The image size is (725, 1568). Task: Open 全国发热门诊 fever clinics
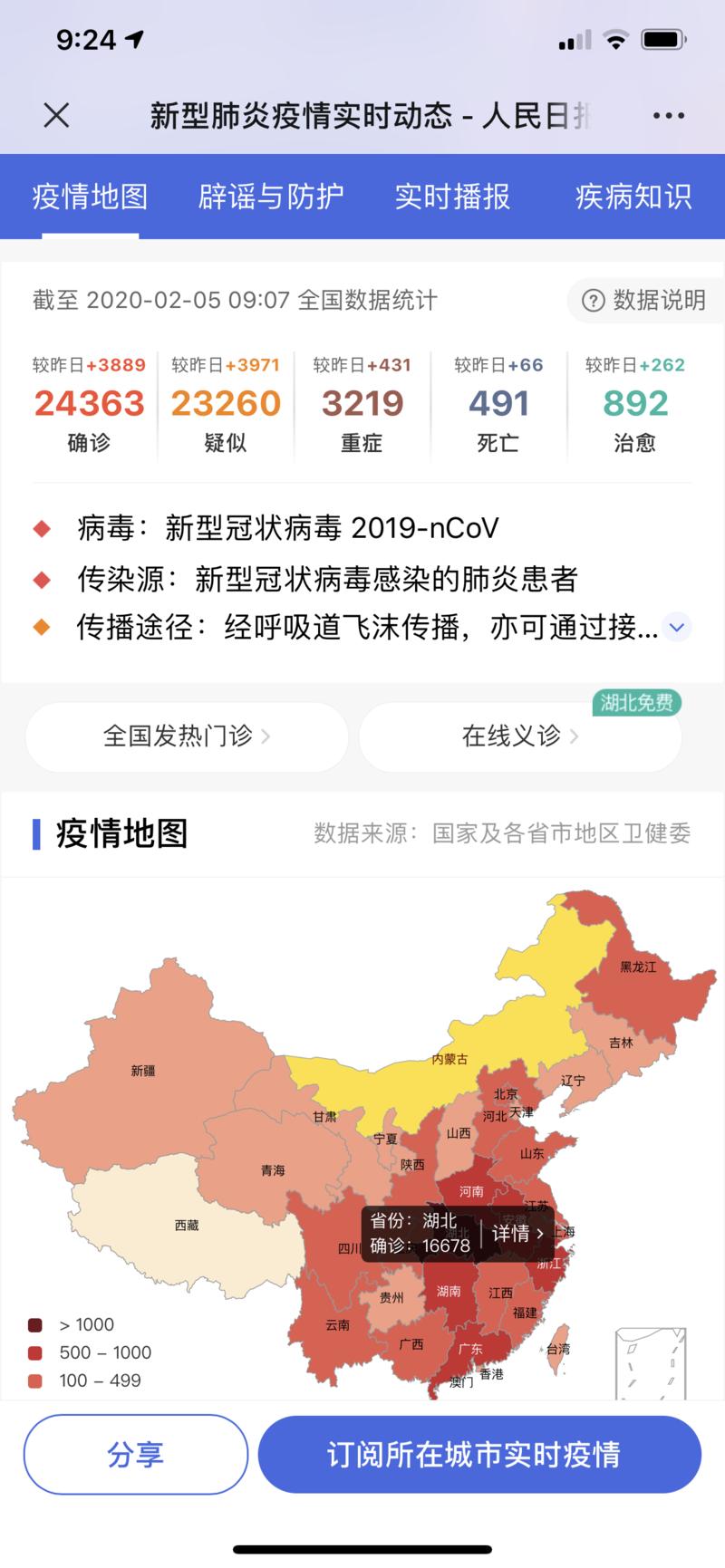pyautogui.click(x=187, y=736)
